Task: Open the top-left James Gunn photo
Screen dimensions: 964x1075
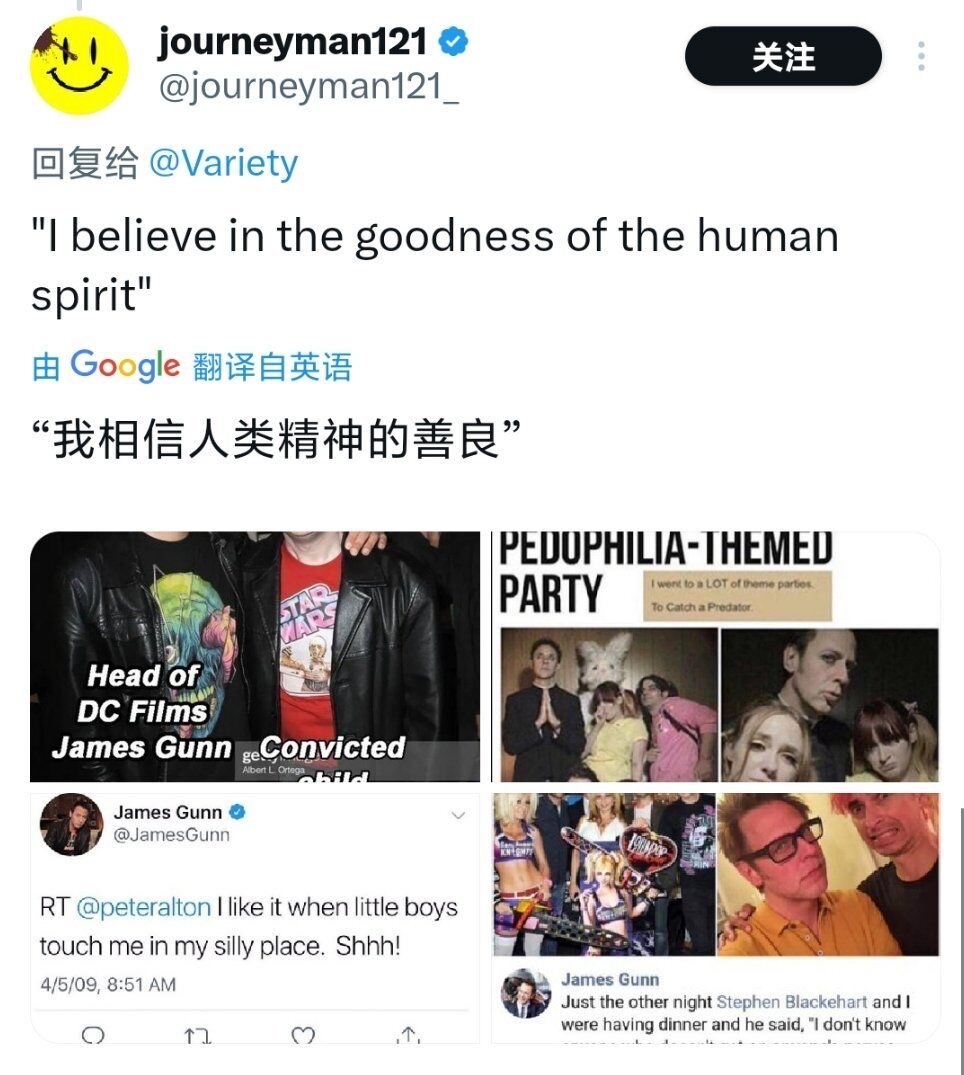Action: click(255, 656)
